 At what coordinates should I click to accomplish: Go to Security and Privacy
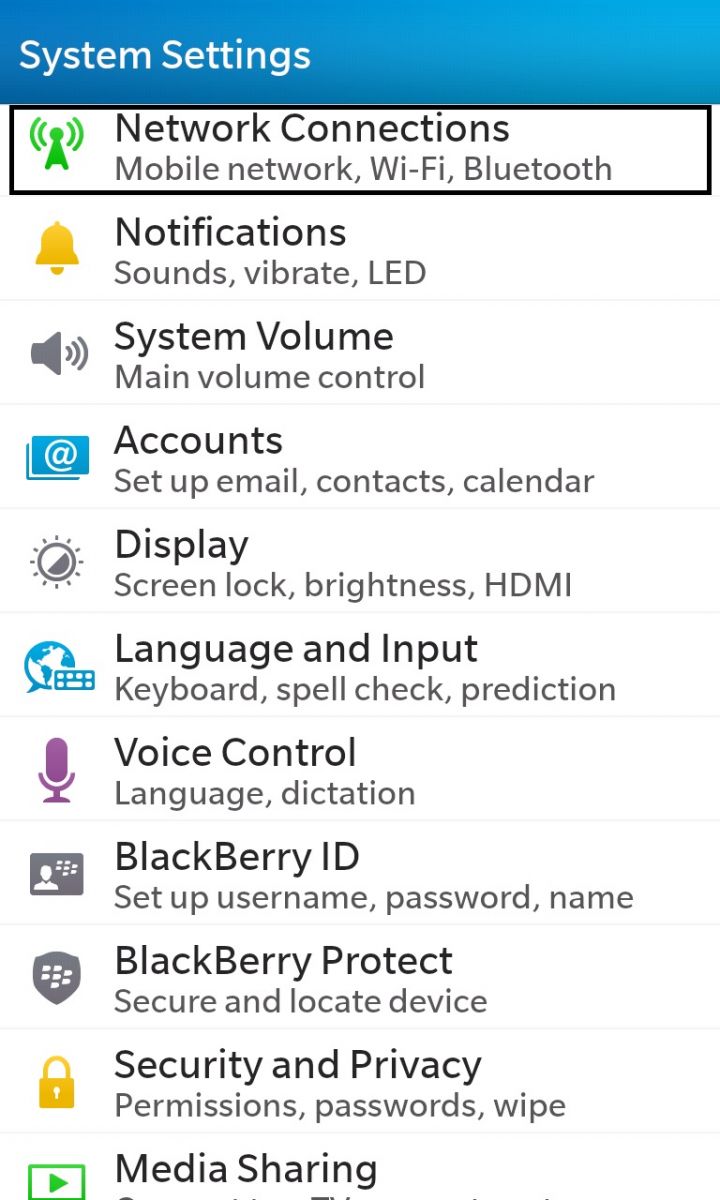[360, 1083]
